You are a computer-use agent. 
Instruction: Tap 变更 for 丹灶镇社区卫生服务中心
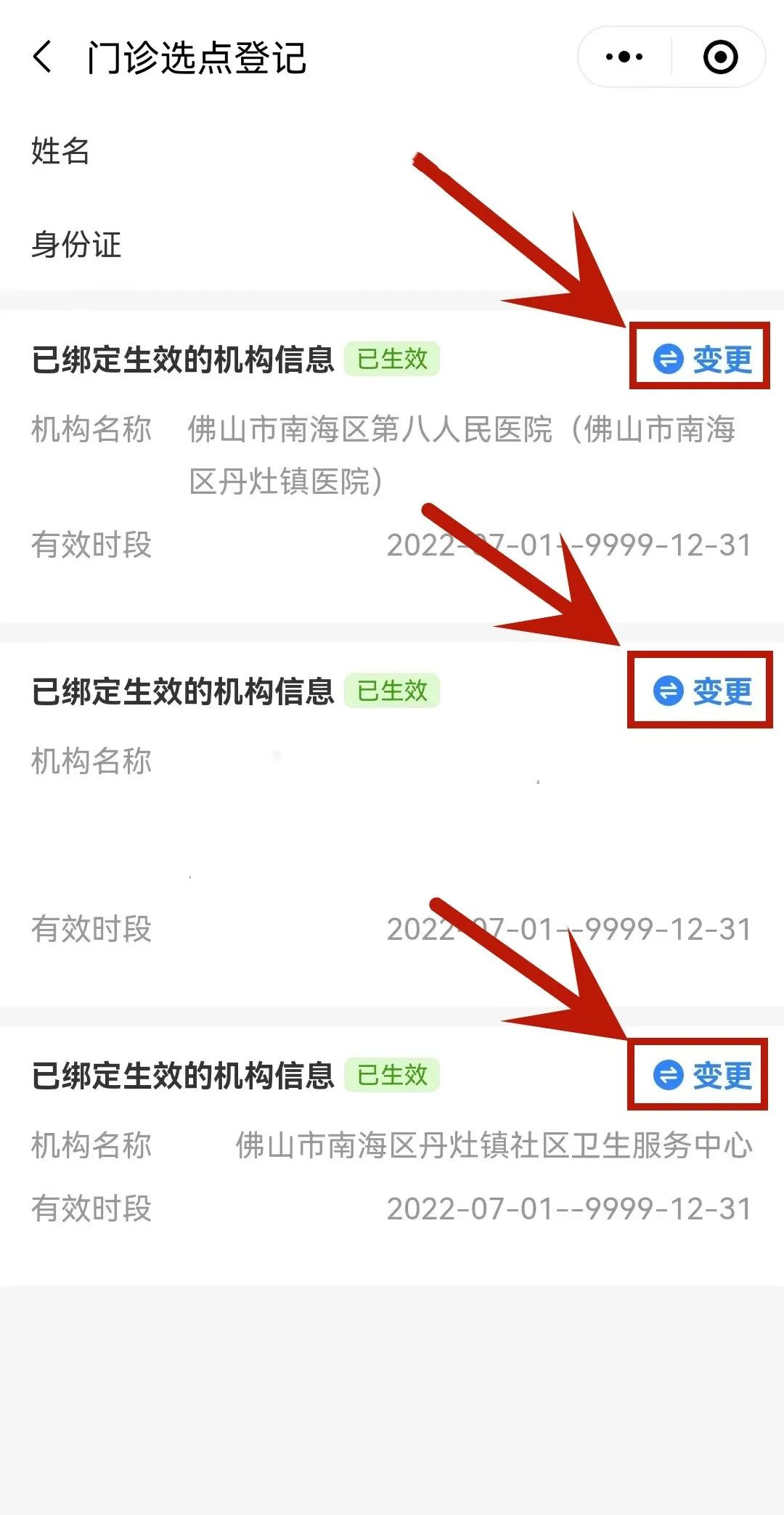pos(703,1075)
